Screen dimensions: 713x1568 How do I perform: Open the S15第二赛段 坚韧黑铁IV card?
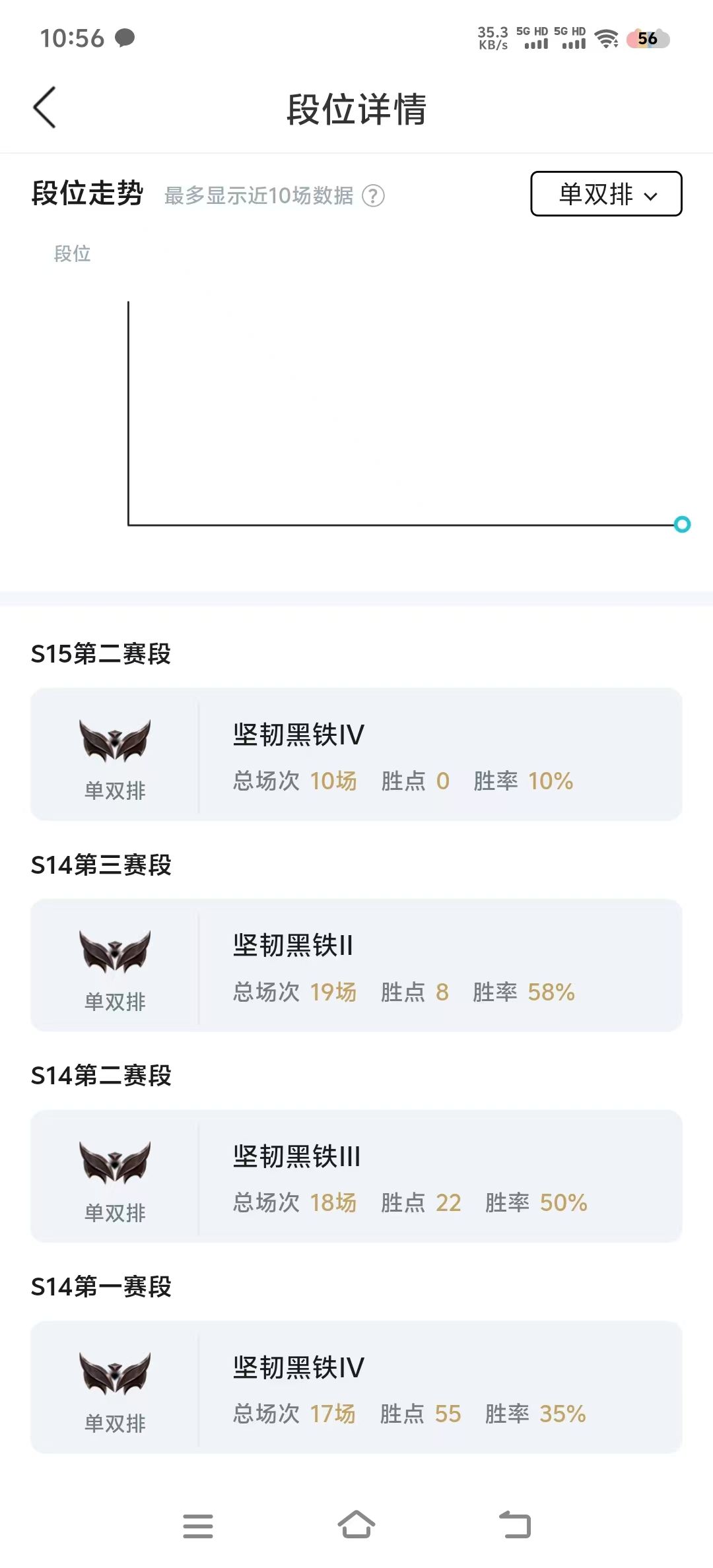pyautogui.click(x=356, y=754)
